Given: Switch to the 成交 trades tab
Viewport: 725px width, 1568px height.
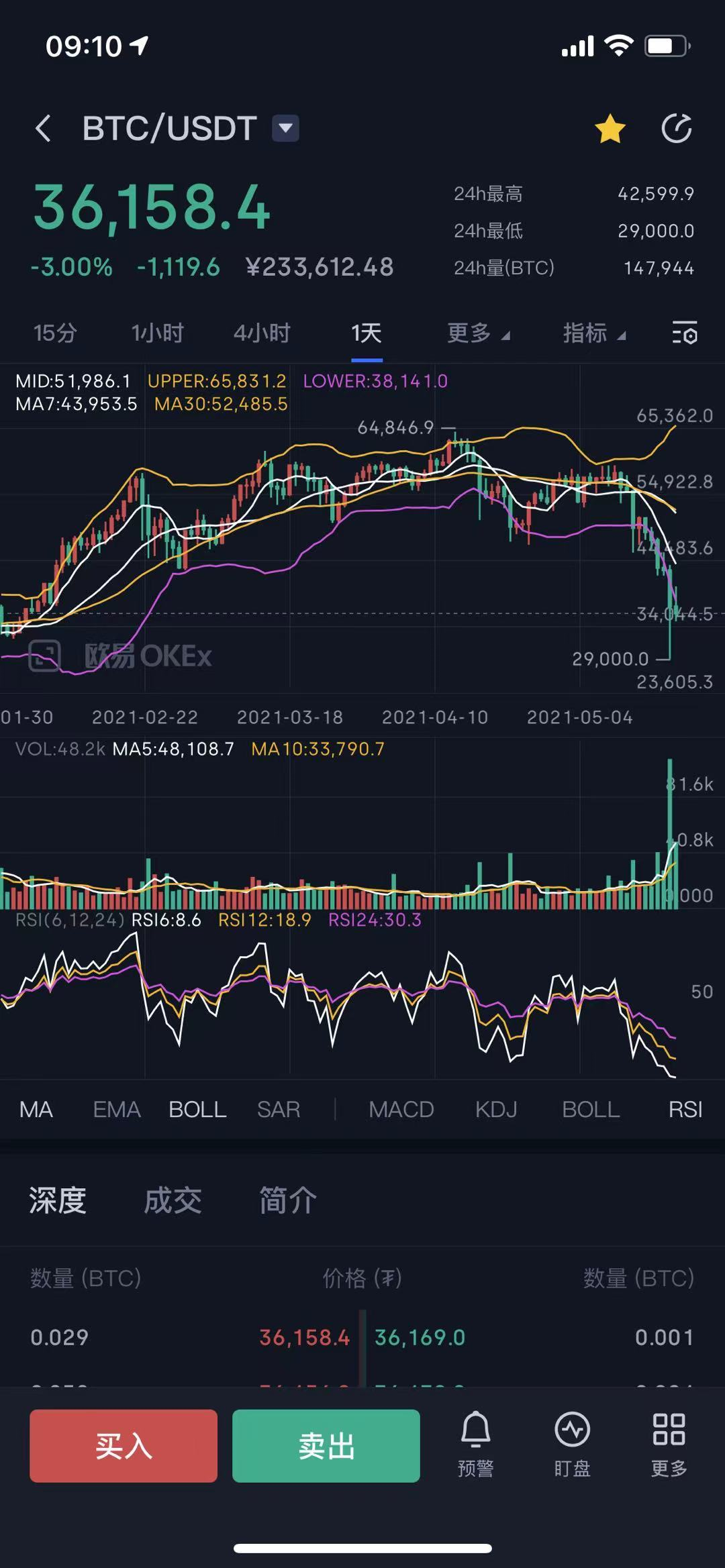Looking at the screenshot, I should (173, 1200).
